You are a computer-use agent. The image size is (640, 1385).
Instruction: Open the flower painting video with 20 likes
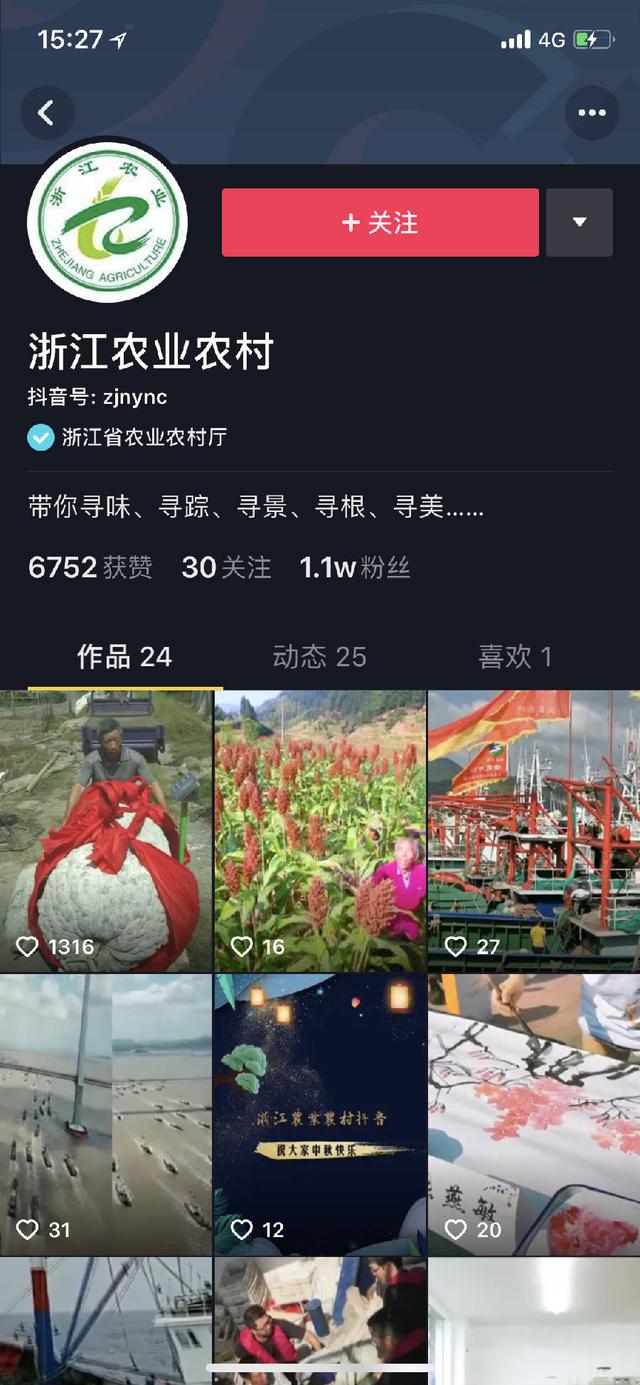(534, 1114)
